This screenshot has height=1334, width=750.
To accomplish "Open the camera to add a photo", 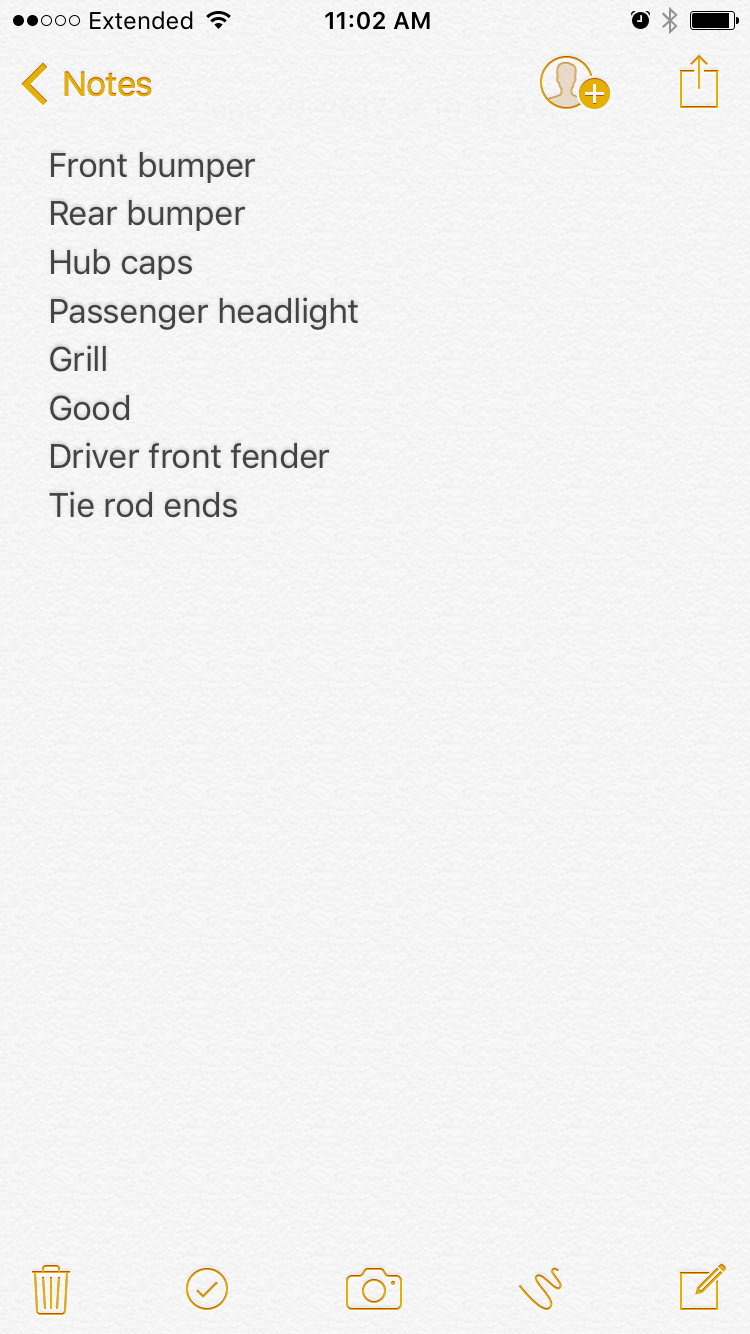I will tap(374, 1289).
